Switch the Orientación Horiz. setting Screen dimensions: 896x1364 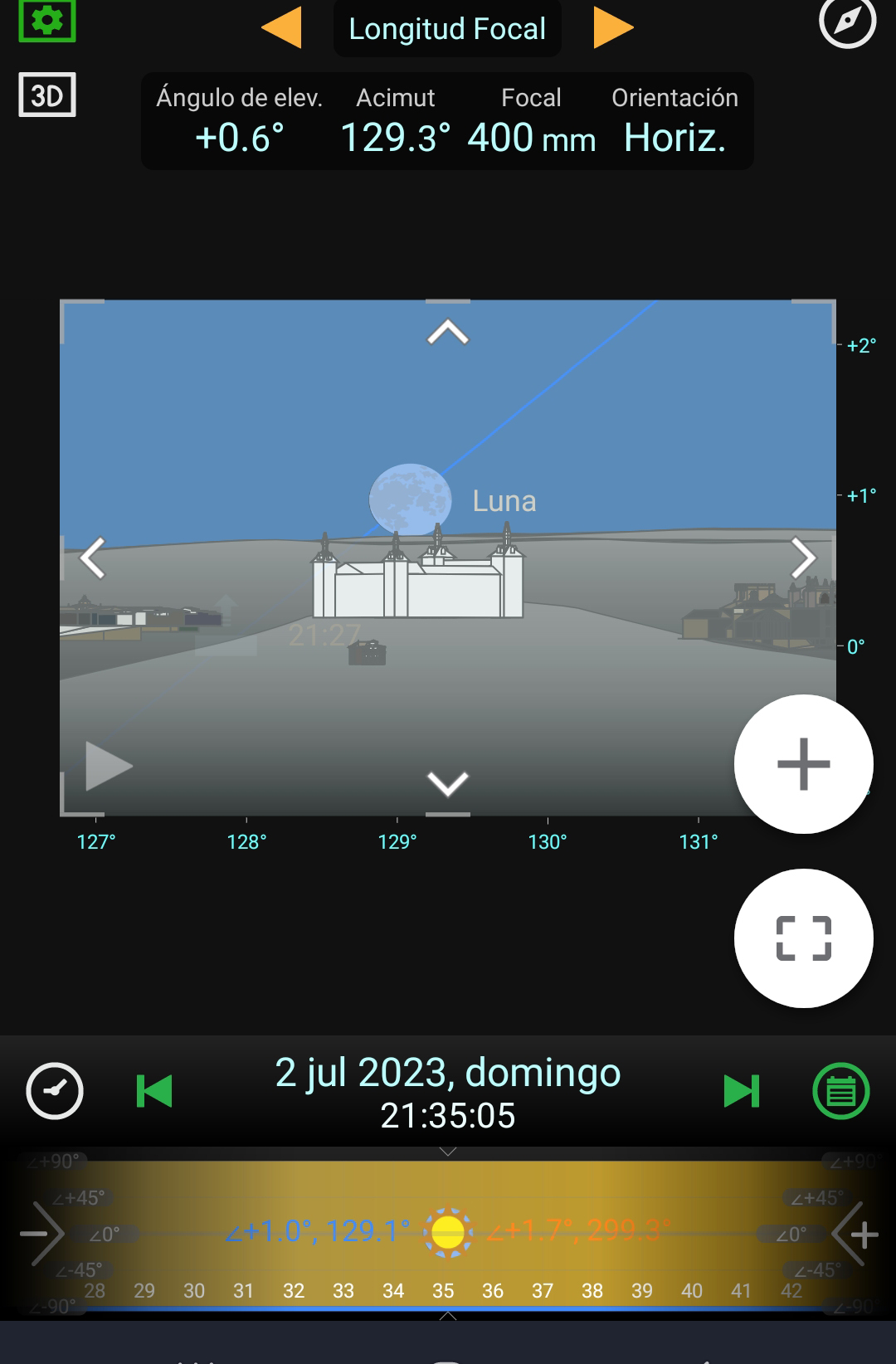pos(674,122)
